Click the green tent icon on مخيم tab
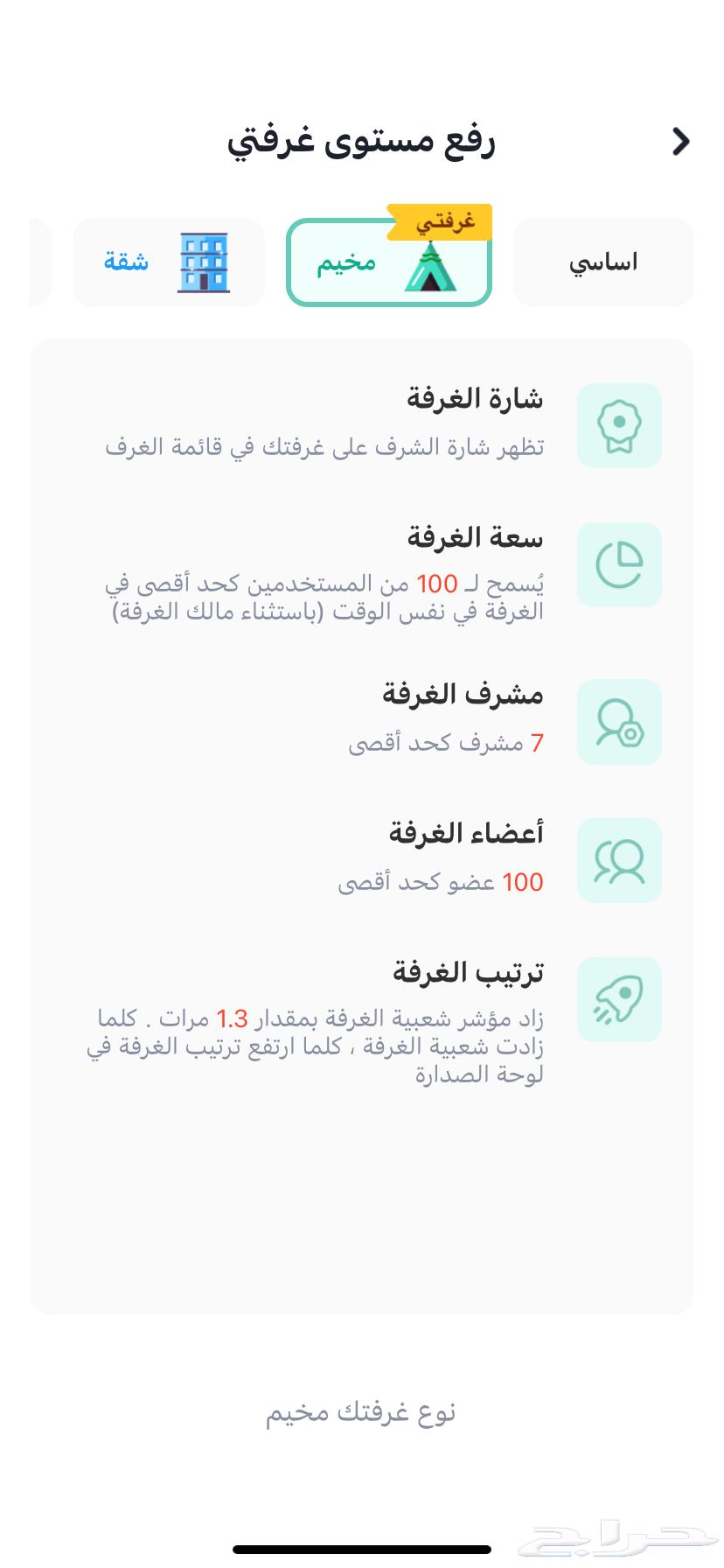724x1568 pixels. tap(430, 266)
